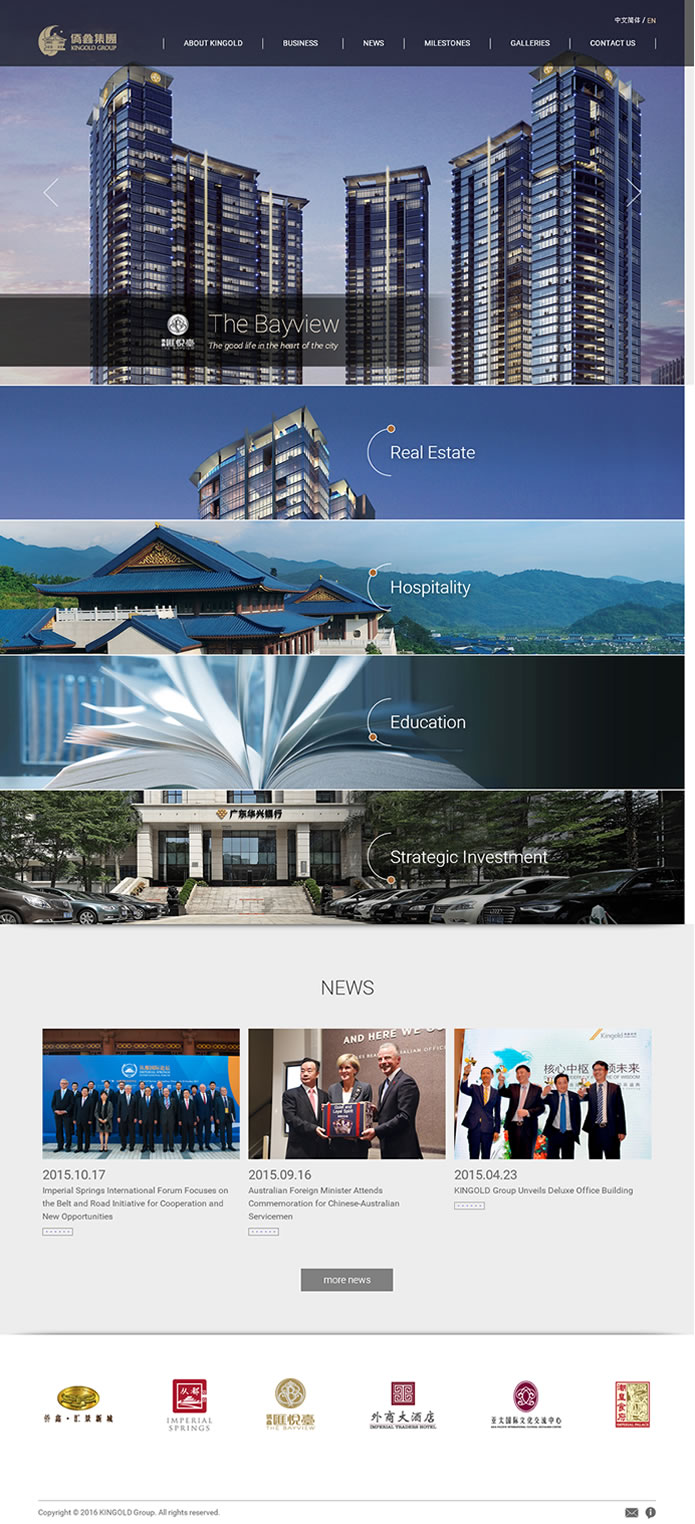
Task: Open the About Kingold menu
Action: click(213, 43)
